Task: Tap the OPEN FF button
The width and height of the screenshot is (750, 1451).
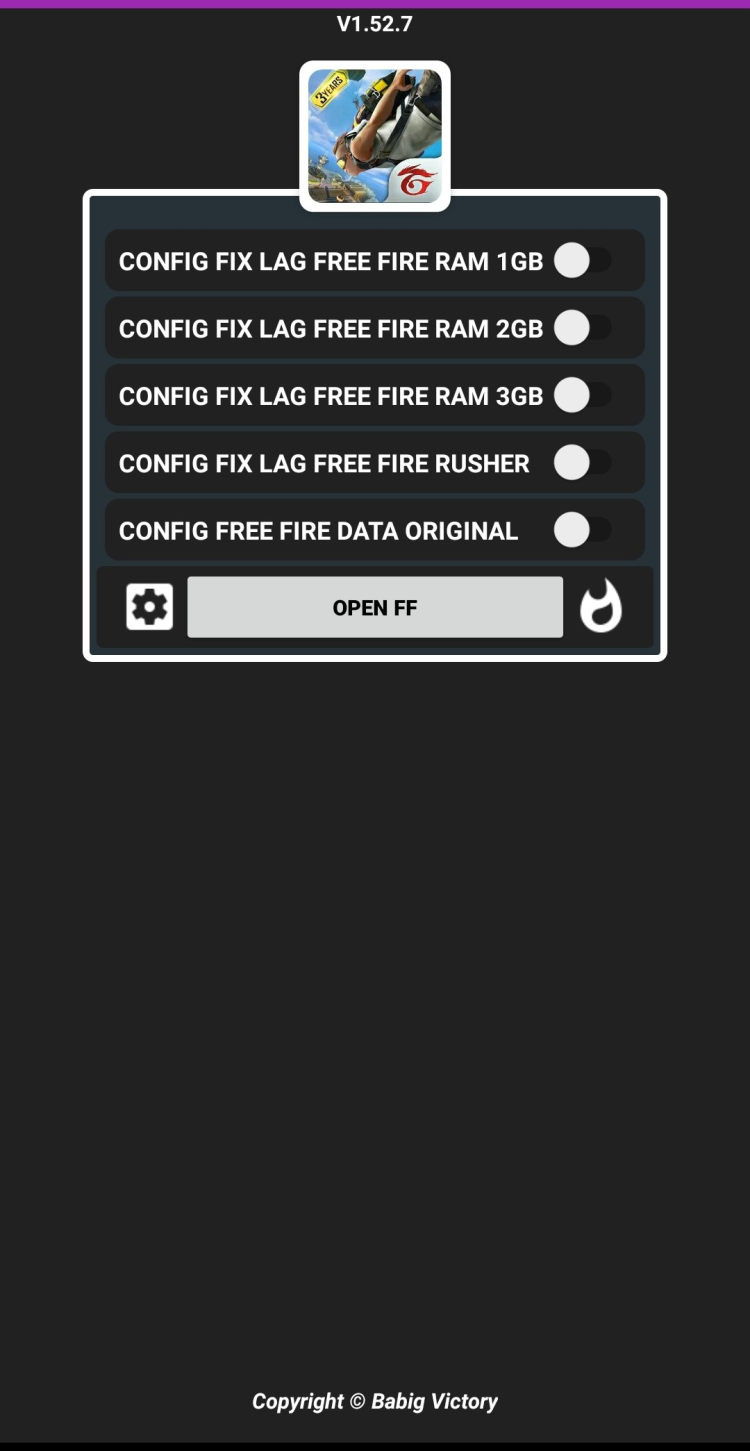Action: click(375, 607)
